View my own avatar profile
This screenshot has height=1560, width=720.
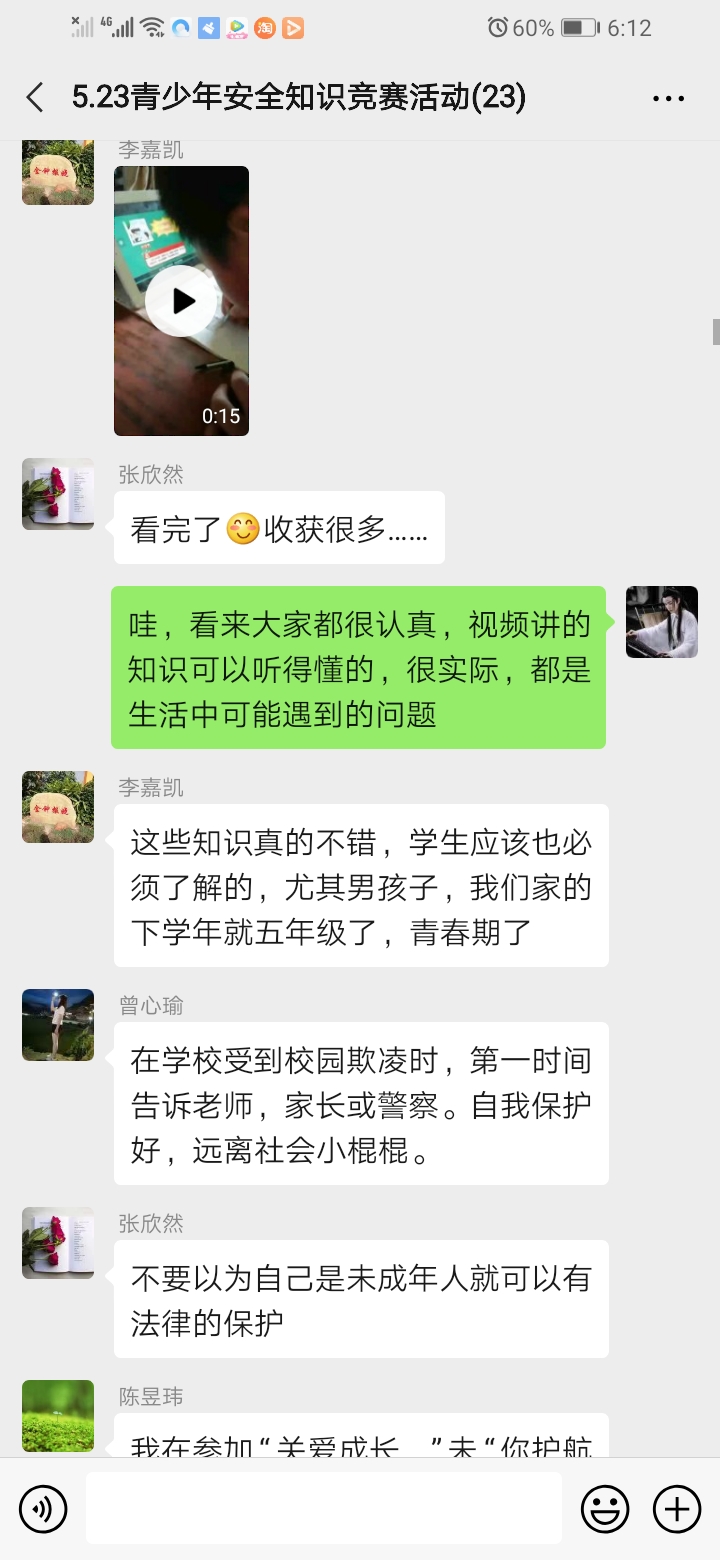click(662, 622)
